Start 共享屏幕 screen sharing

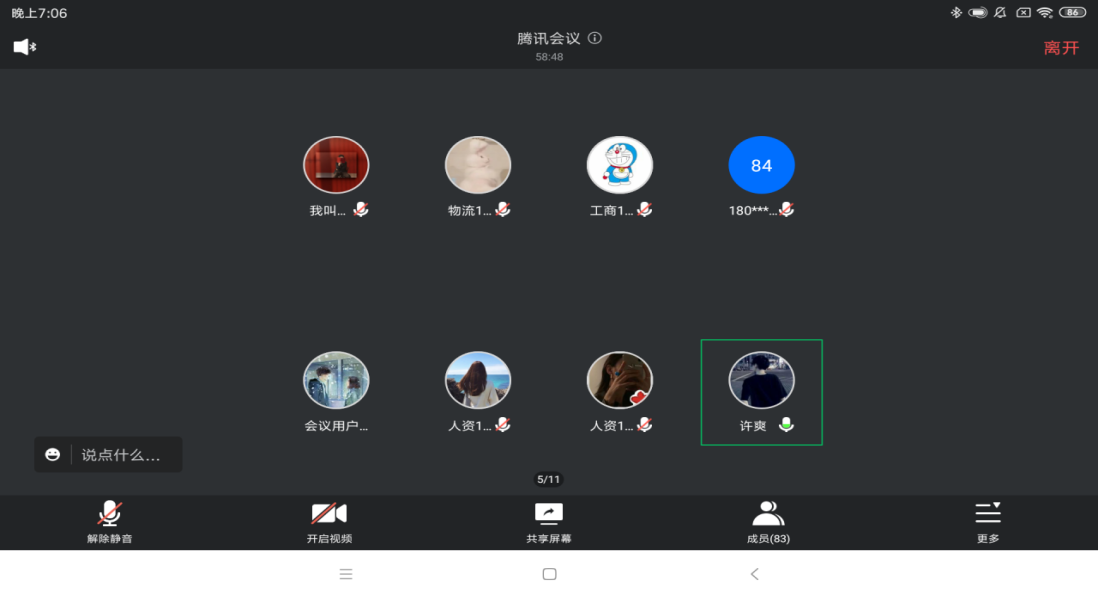548,522
